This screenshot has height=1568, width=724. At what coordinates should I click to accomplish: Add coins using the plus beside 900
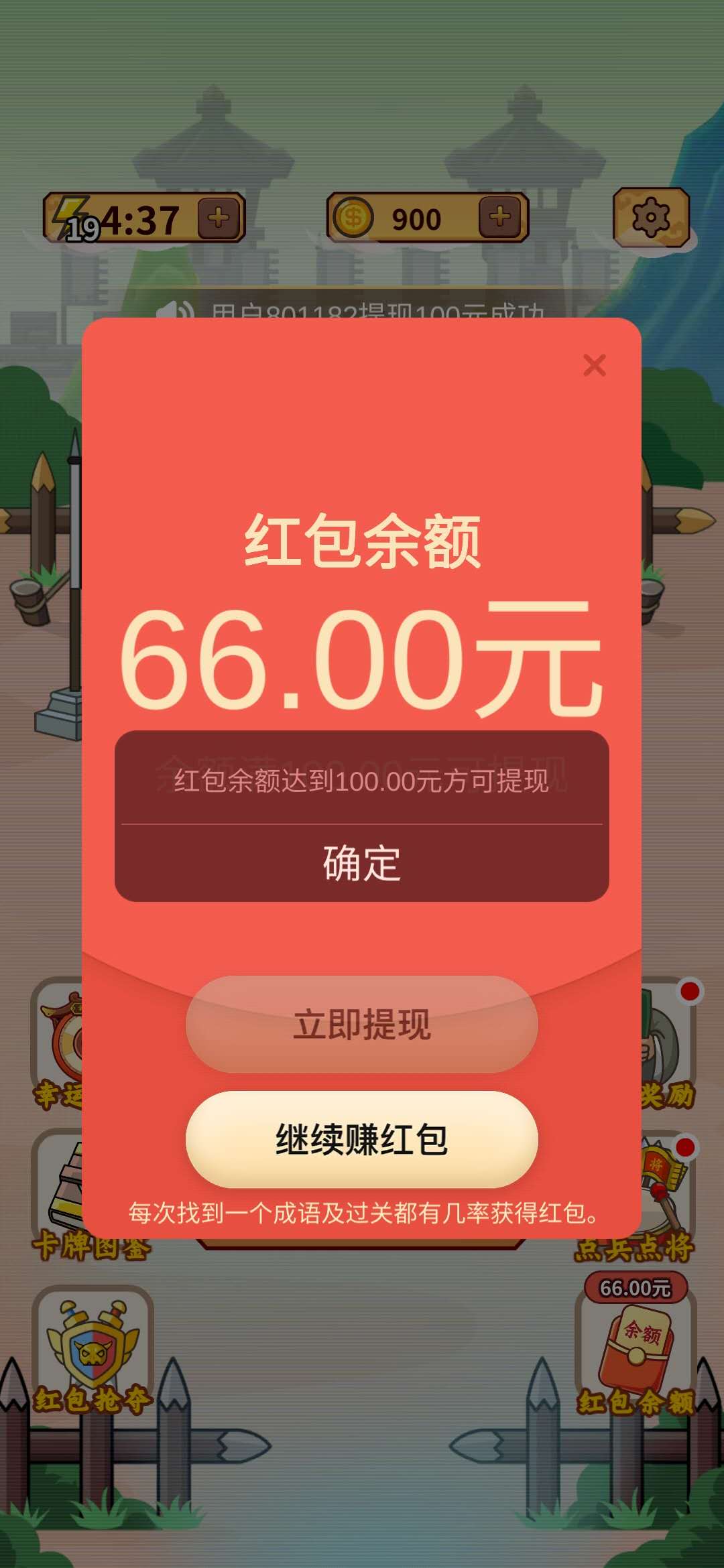tap(500, 218)
